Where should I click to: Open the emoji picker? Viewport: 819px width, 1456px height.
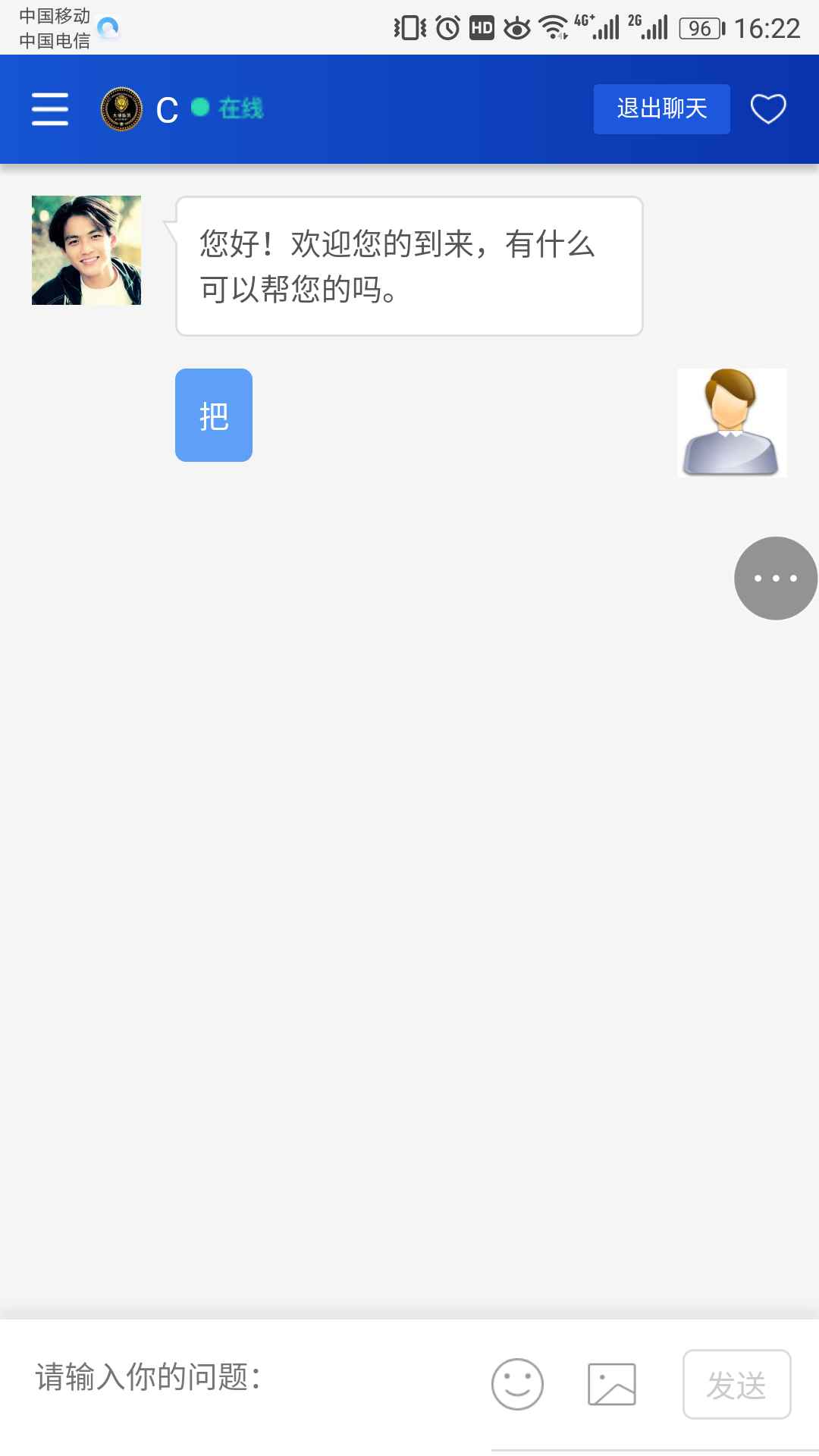517,1384
